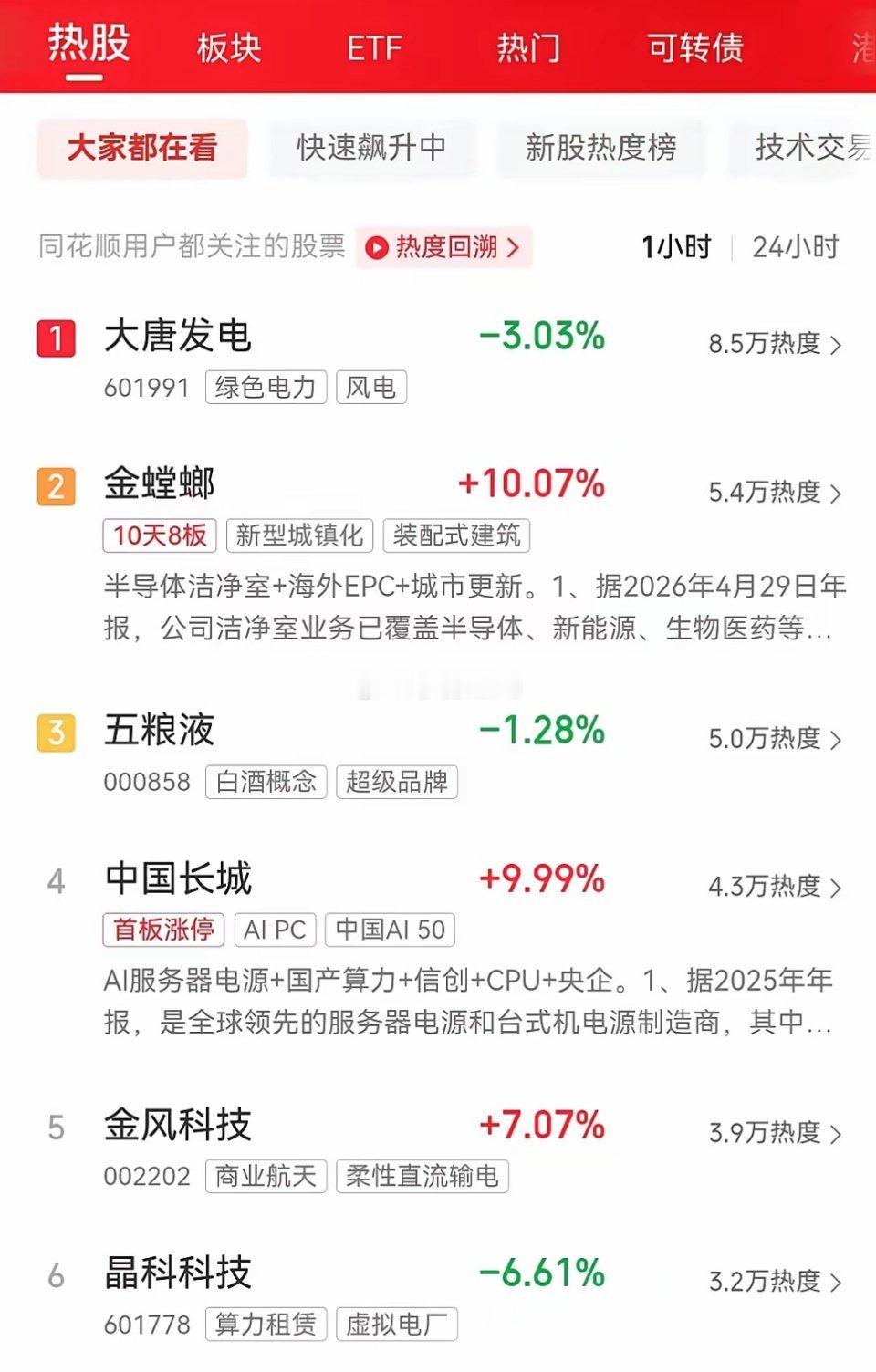Select the 快速飙升中 filter chip
The image size is (876, 1372).
pyautogui.click(x=371, y=147)
